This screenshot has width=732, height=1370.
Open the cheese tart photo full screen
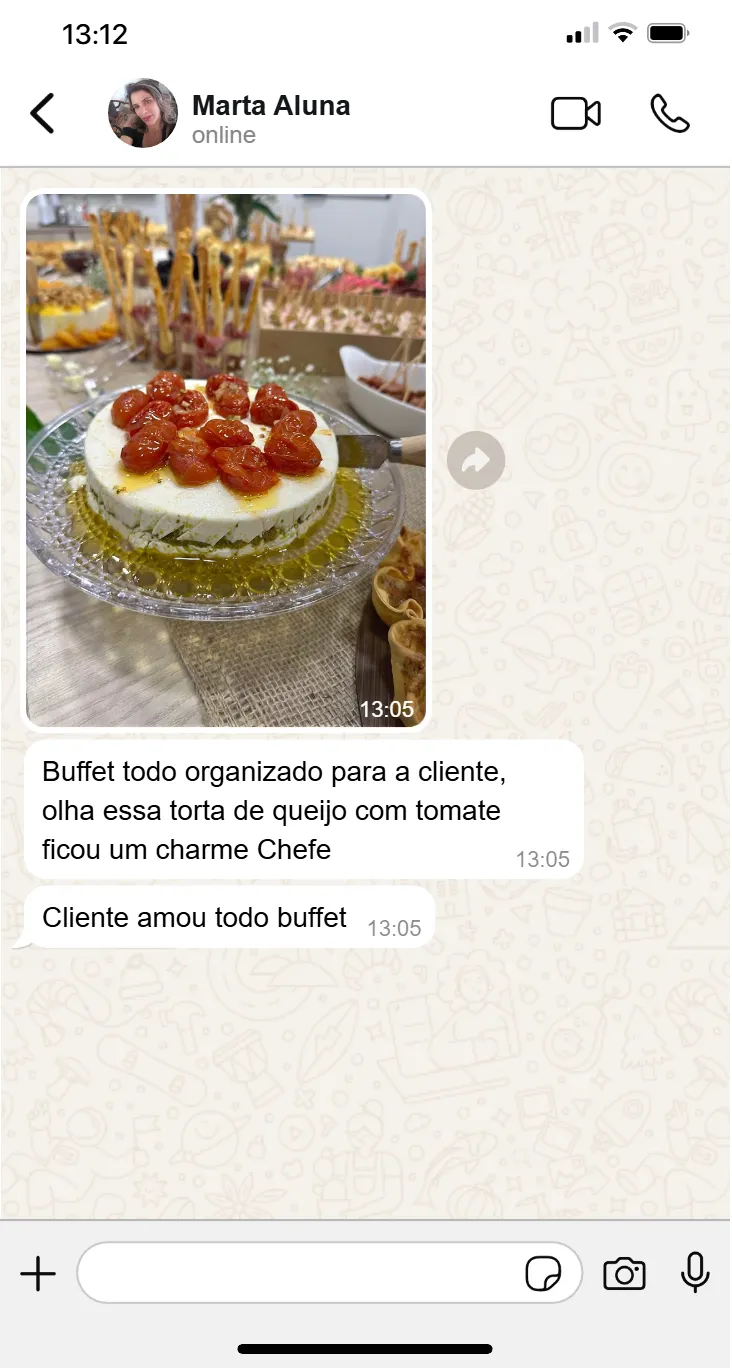tap(226, 459)
